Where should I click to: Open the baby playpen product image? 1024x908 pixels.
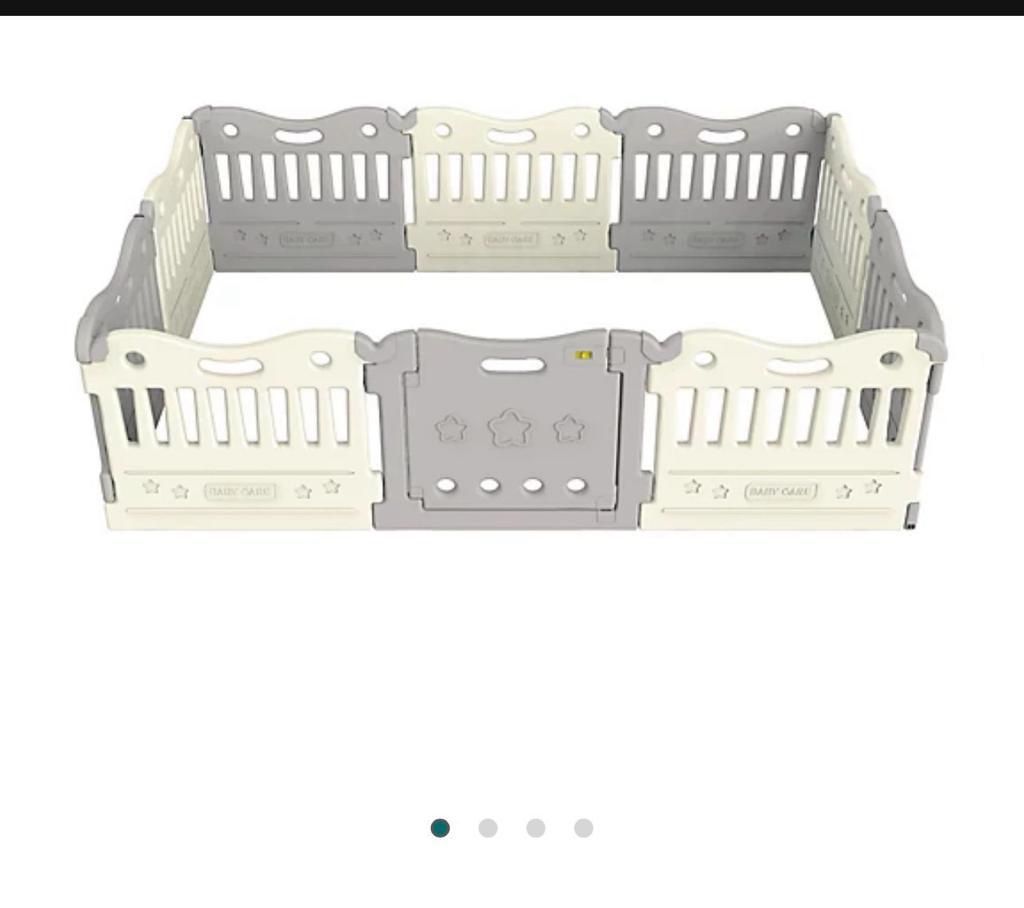click(511, 320)
